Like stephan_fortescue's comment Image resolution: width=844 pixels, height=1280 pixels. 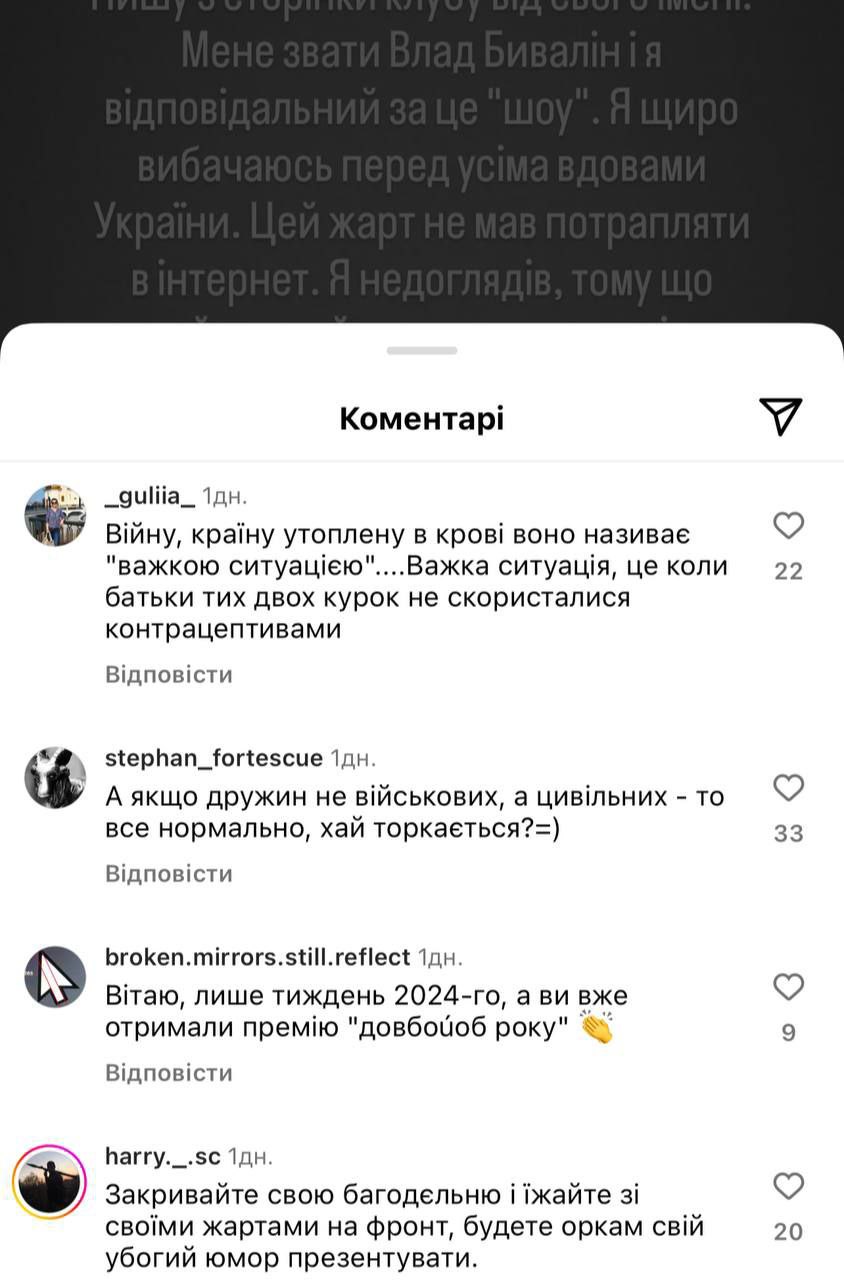tap(789, 788)
